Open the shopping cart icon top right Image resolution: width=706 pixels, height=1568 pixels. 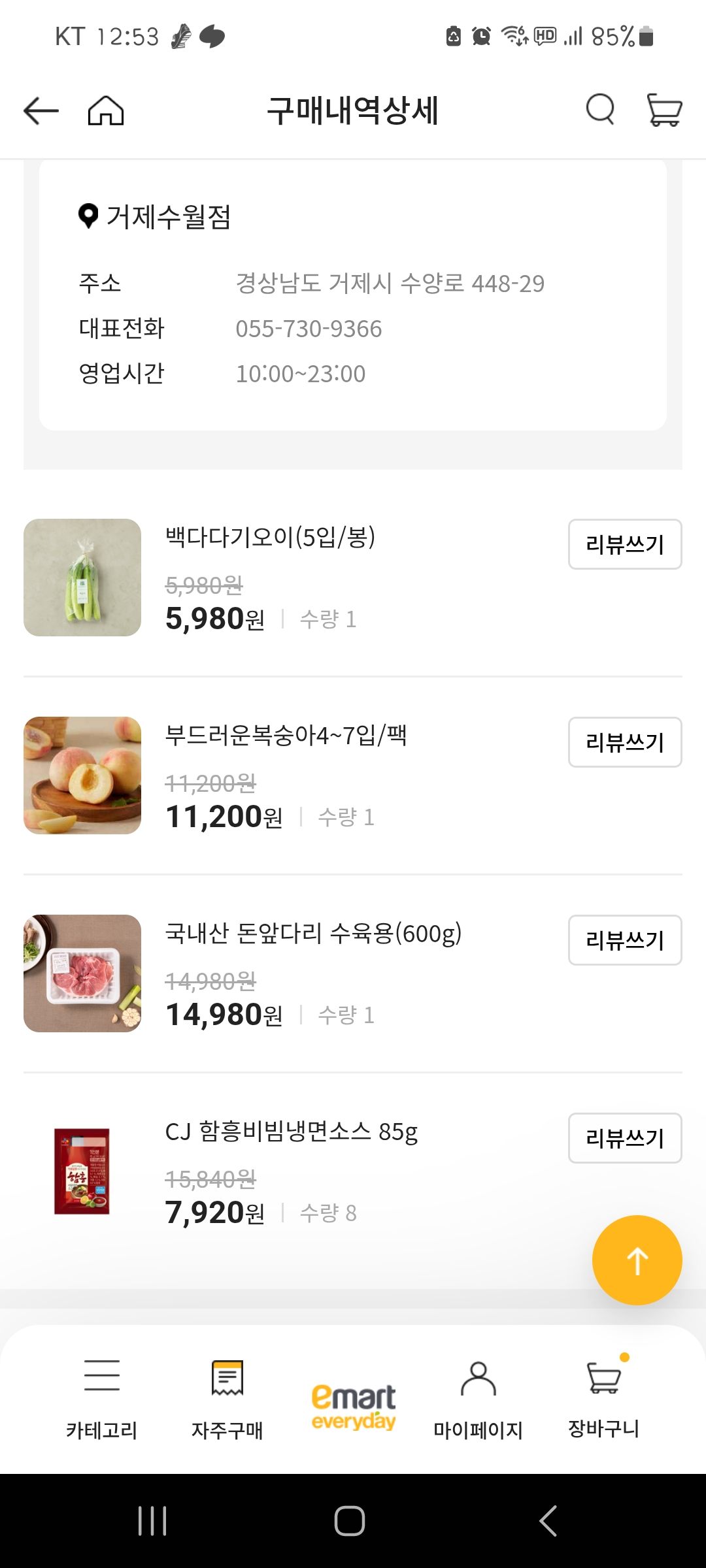pos(663,110)
